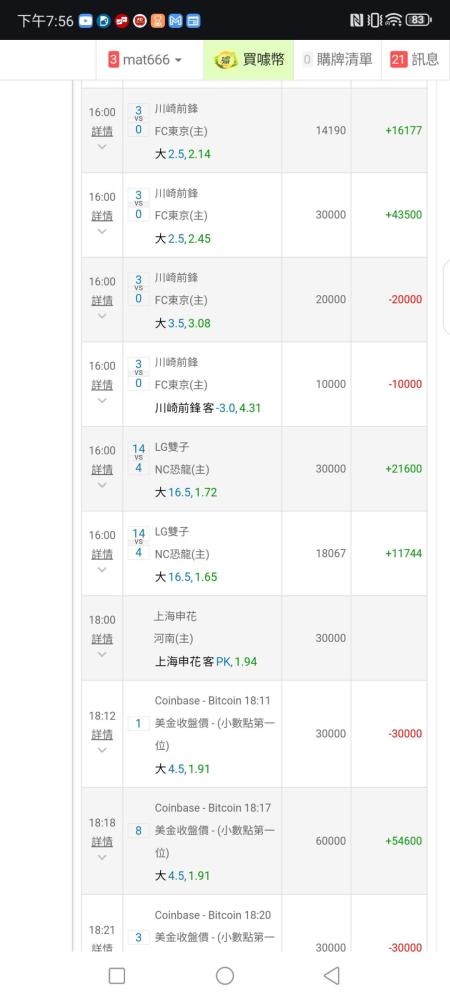This screenshot has width=450, height=1000.
Task: Open the 購牌清單 list
Action: pyautogui.click(x=337, y=60)
